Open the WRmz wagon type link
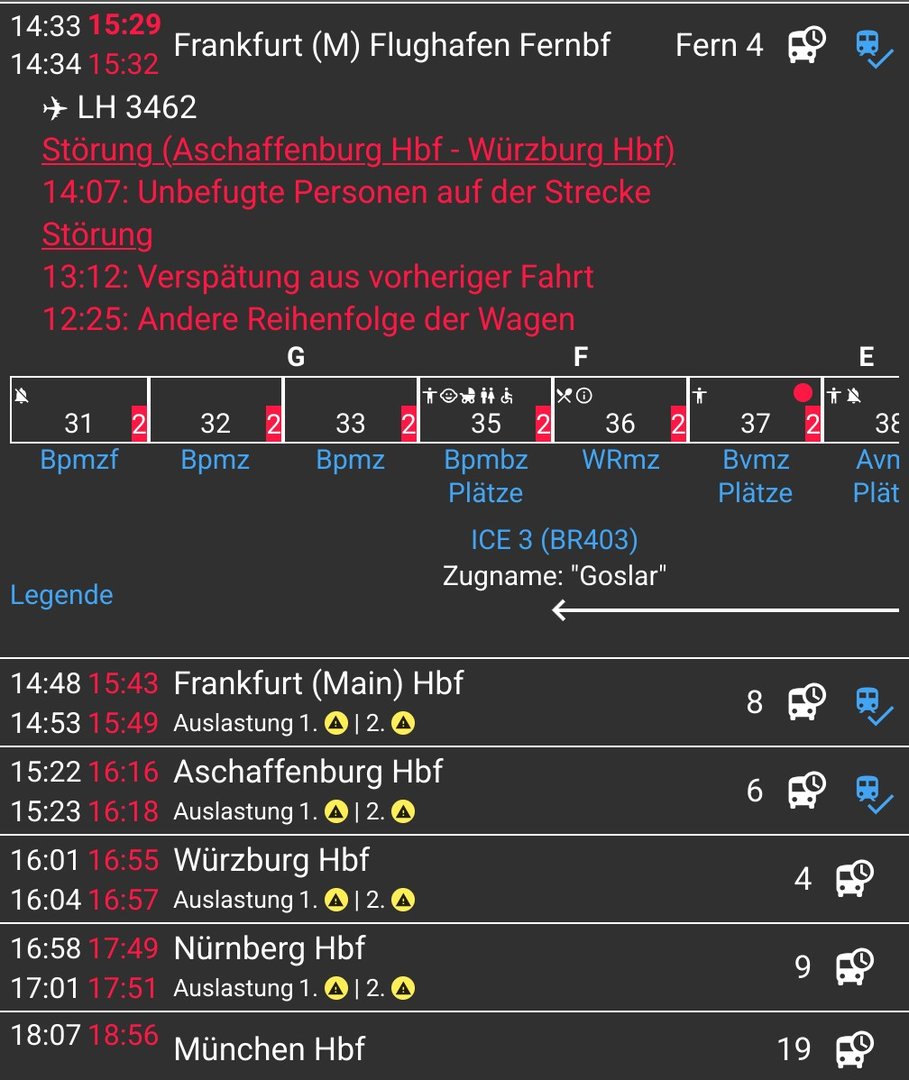 coord(620,460)
